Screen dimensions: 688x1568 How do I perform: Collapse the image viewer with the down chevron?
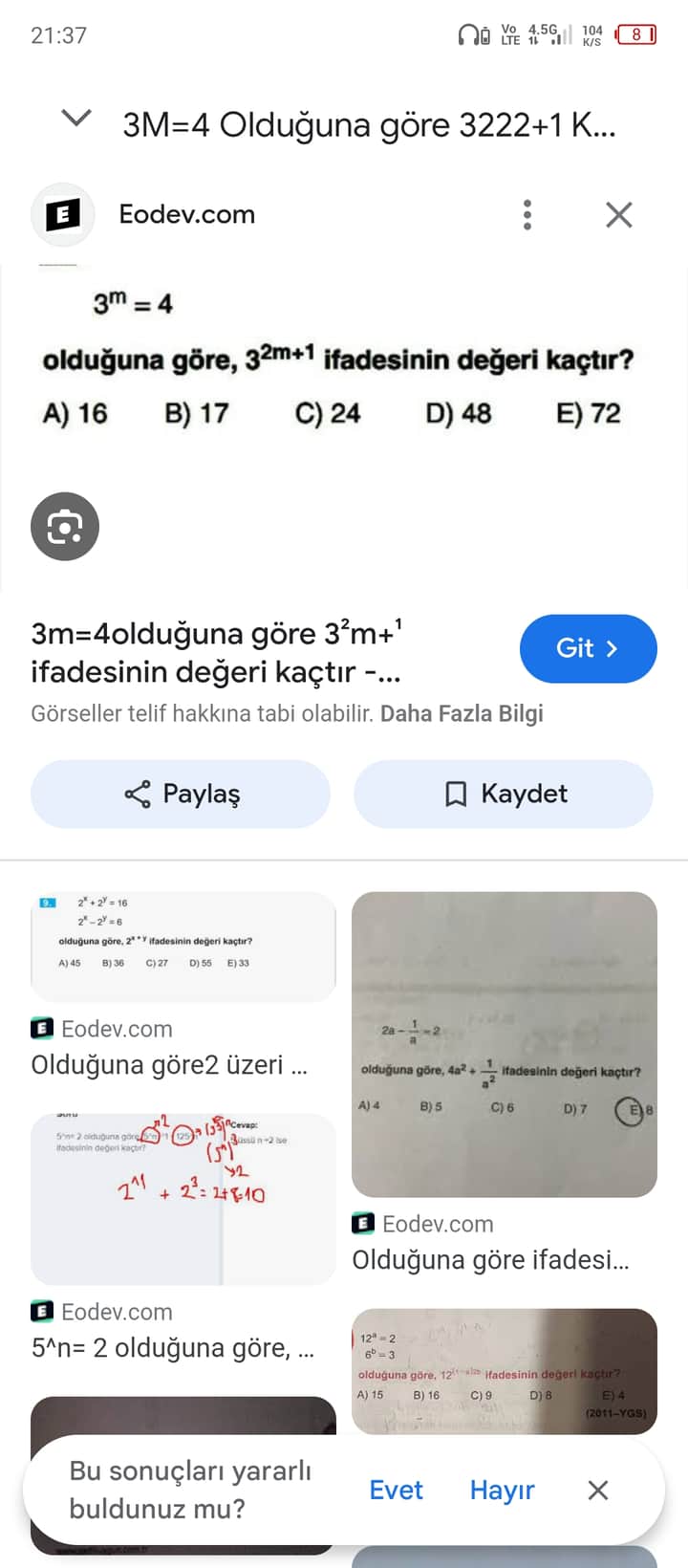pos(75,119)
